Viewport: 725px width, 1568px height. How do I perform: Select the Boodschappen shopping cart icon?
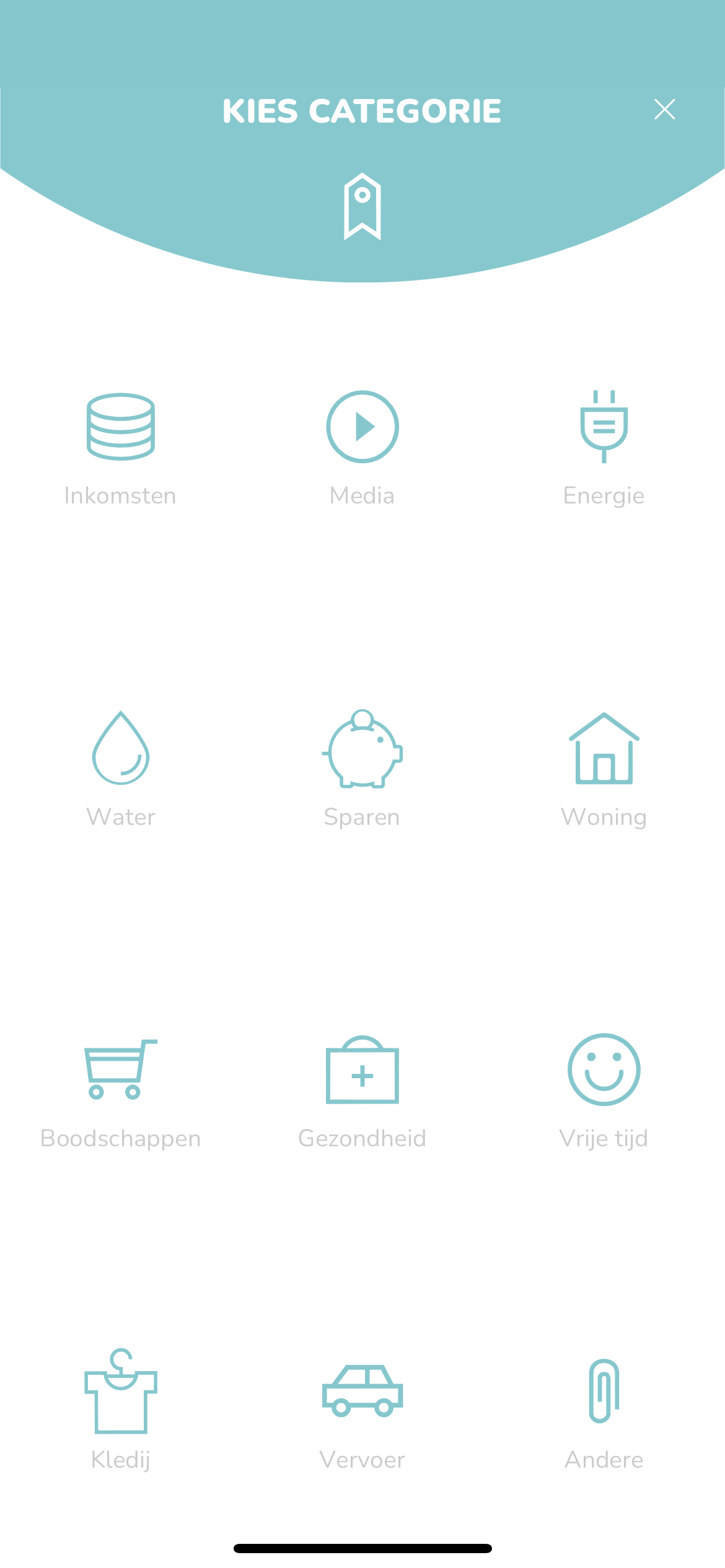tap(121, 1073)
